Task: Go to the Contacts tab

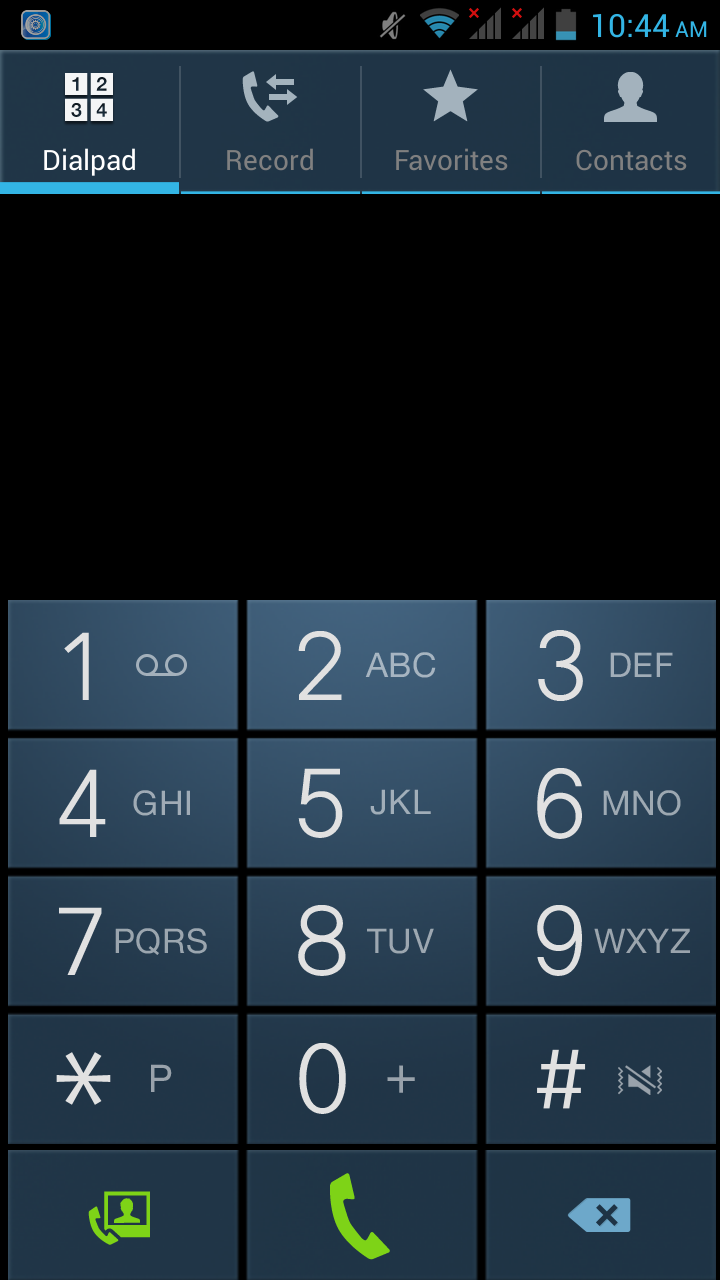Action: coord(631,122)
